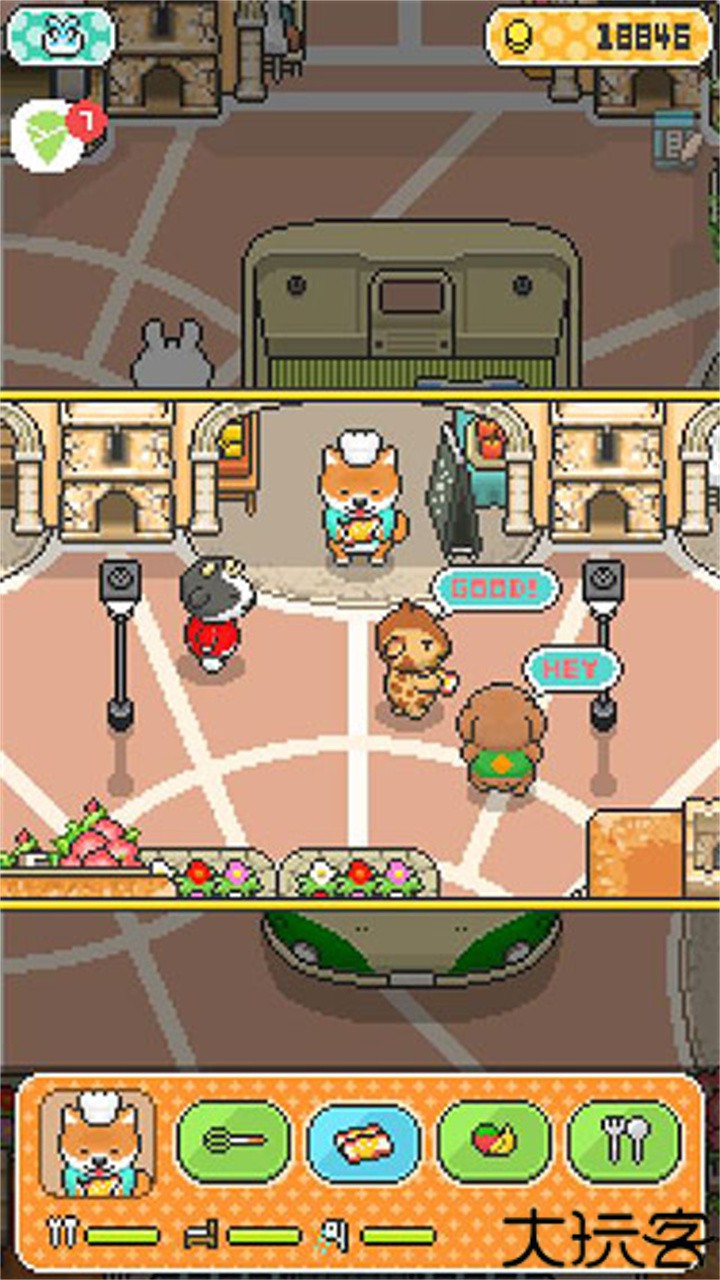Tap the gold coin balance 18846
This screenshot has width=720, height=1280.
[x=599, y=37]
